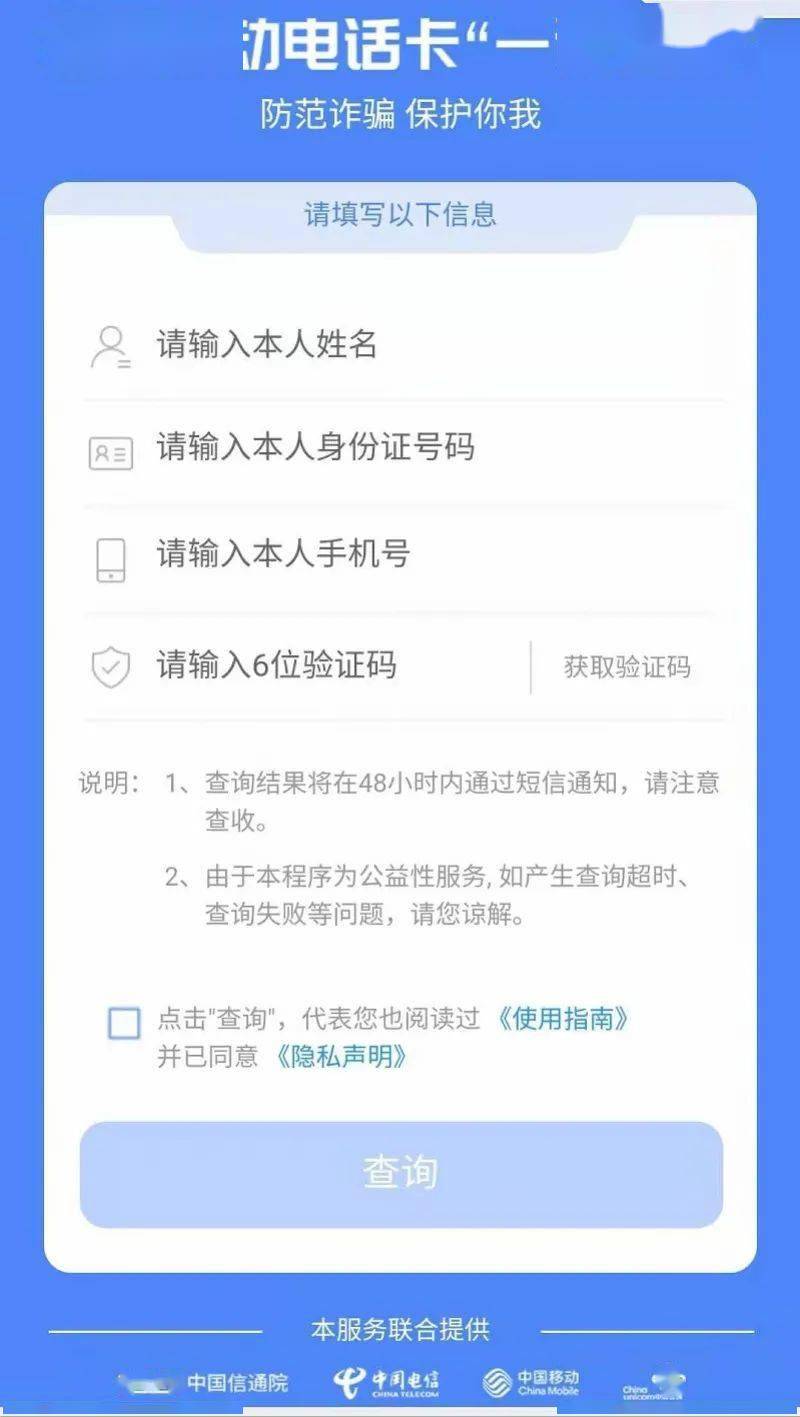This screenshot has height=1417, width=800.
Task: Click the mobile phone icon beside the phone field
Action: tap(112, 562)
